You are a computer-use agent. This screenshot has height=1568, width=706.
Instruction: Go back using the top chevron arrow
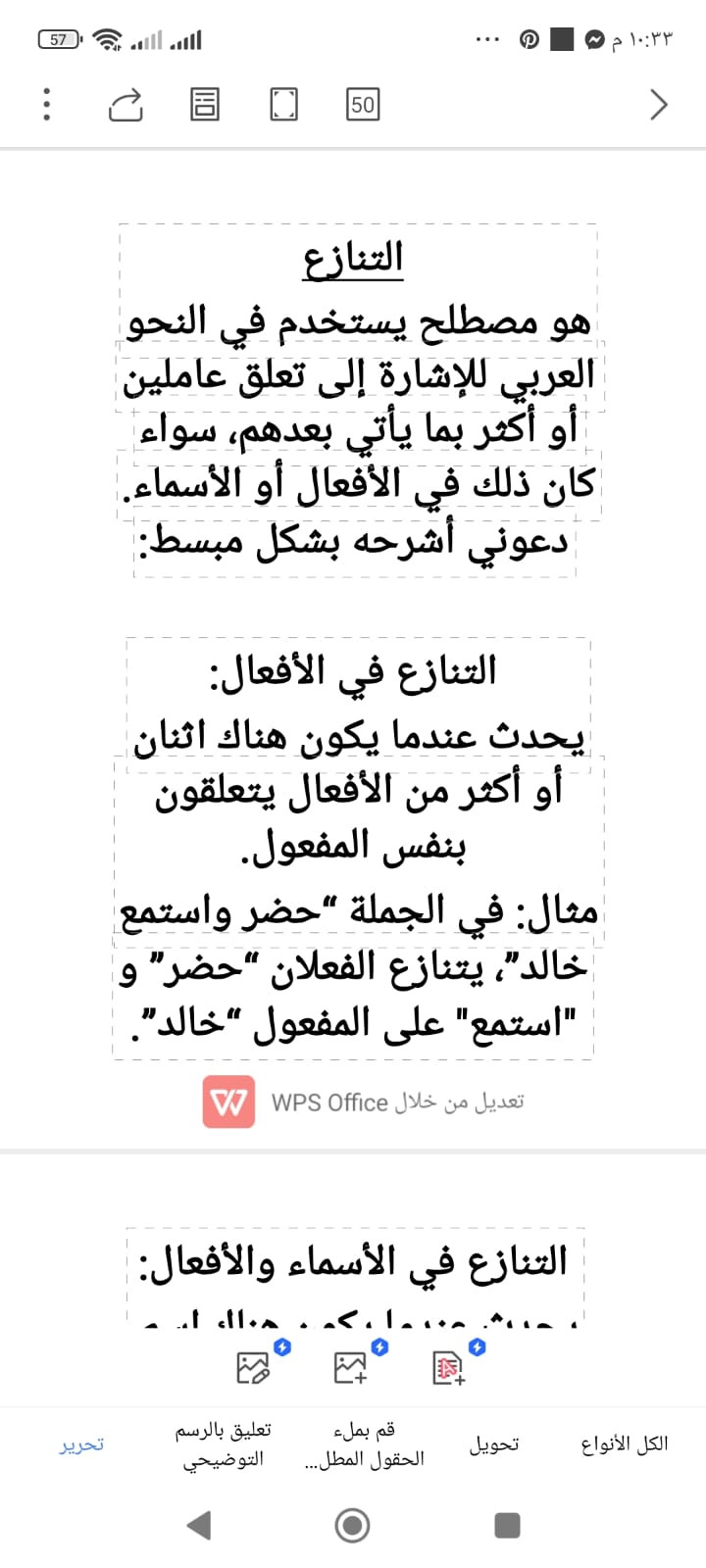[659, 104]
